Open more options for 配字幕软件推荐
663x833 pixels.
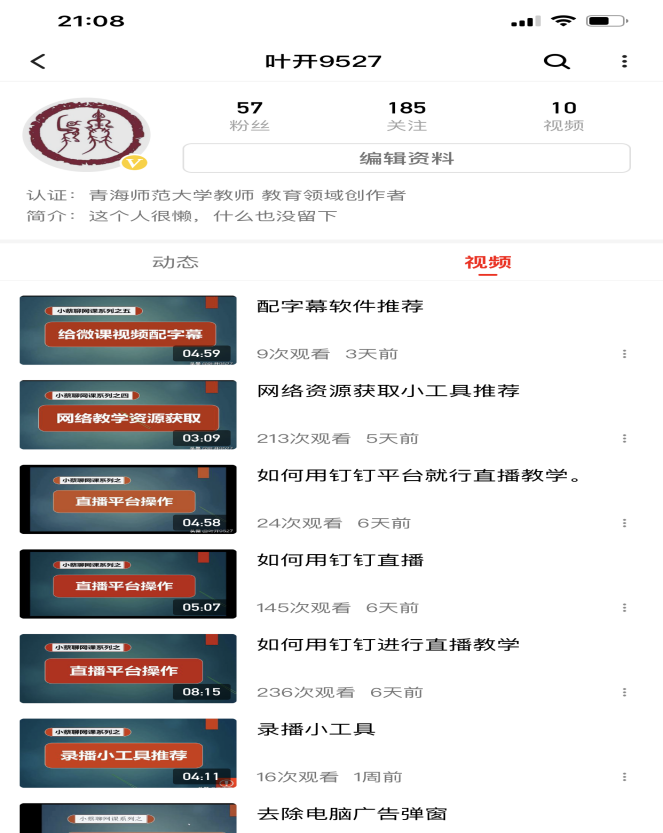(x=624, y=354)
